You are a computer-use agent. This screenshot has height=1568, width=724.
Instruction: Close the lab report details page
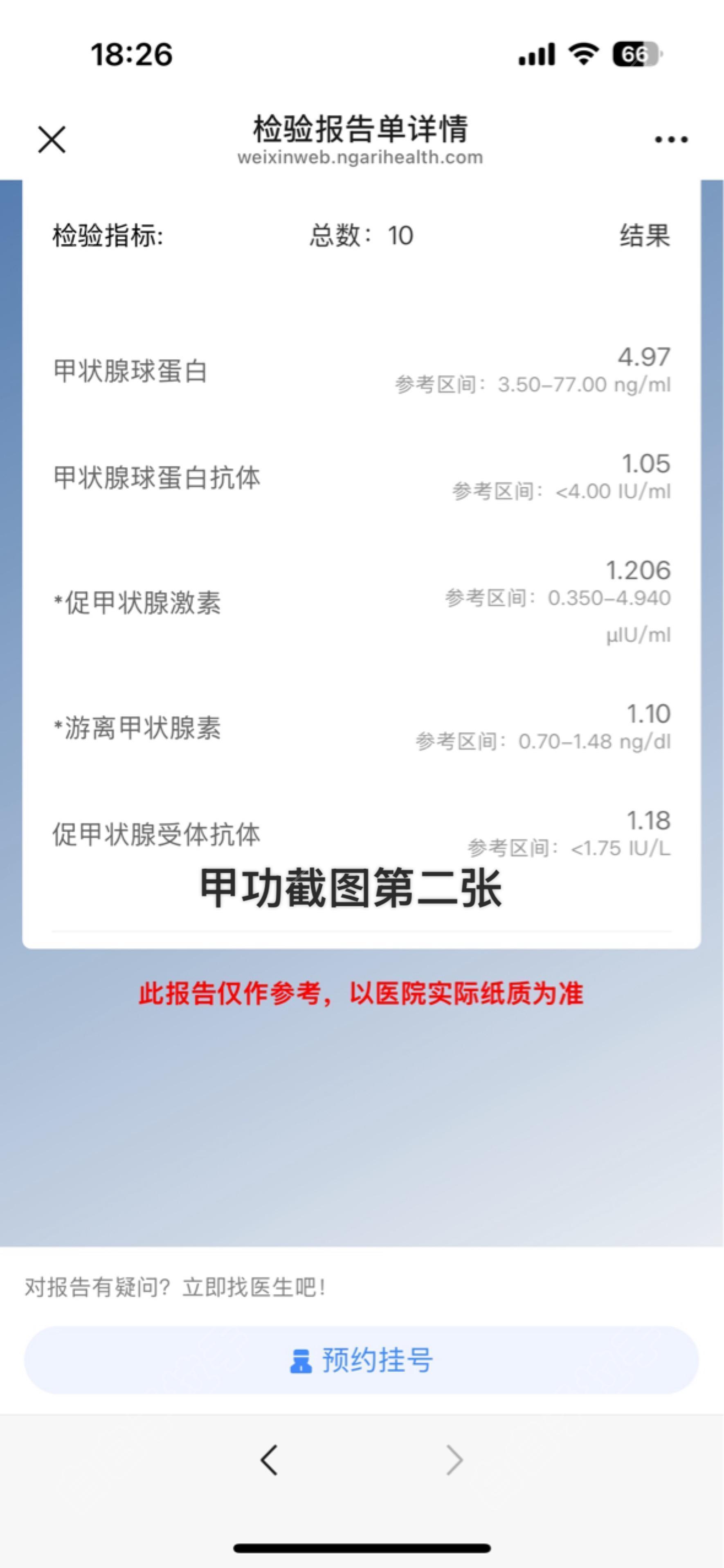pos(52,139)
